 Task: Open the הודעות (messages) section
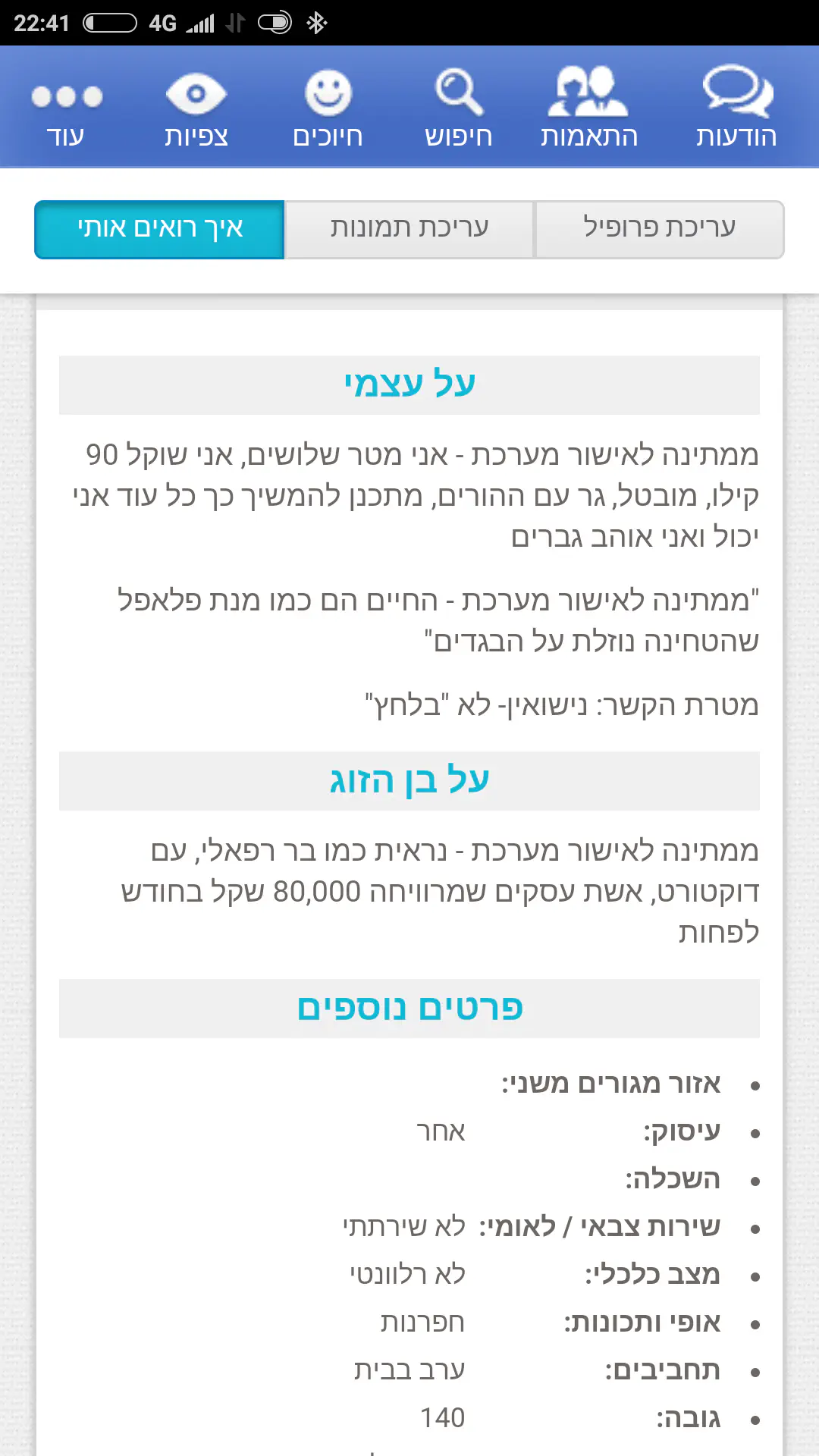click(736, 107)
